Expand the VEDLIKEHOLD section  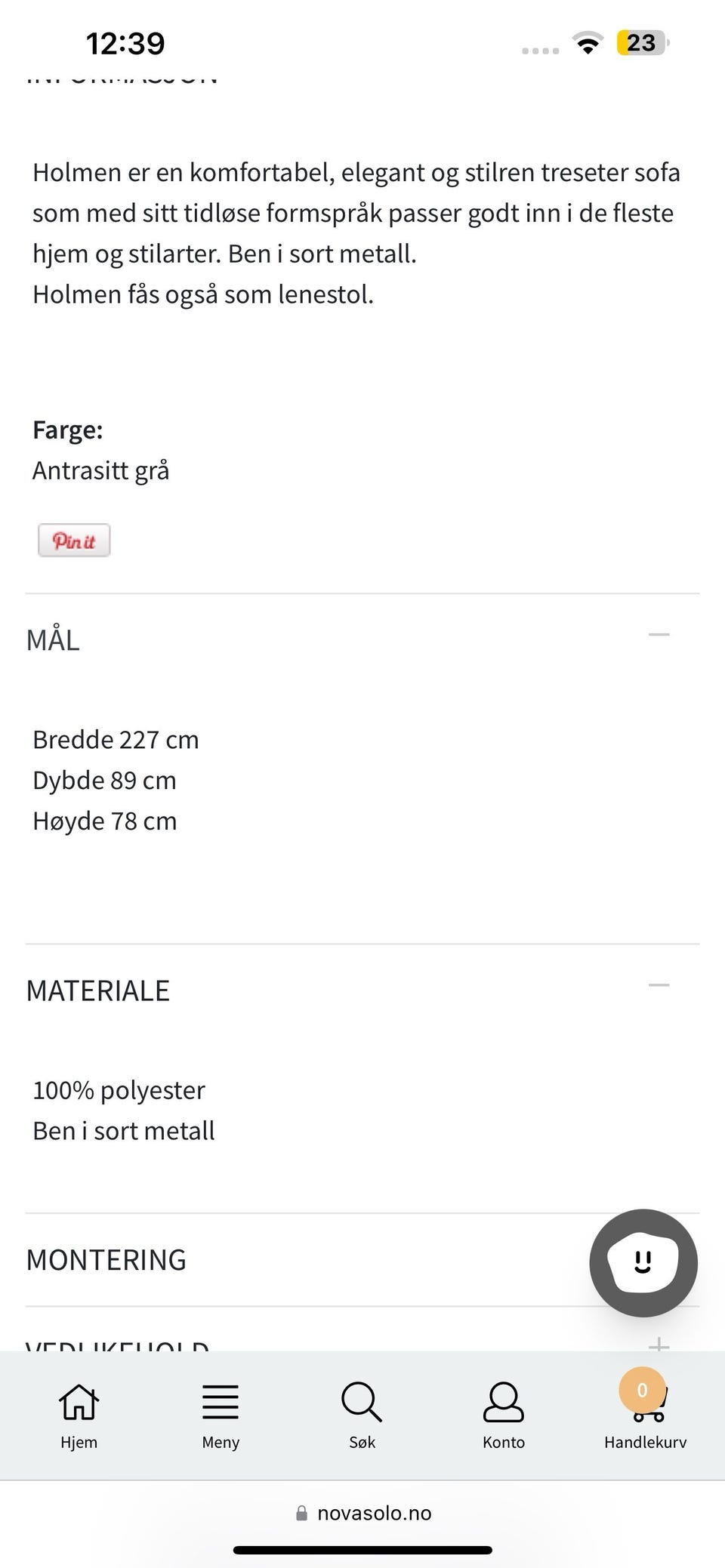(x=659, y=1348)
